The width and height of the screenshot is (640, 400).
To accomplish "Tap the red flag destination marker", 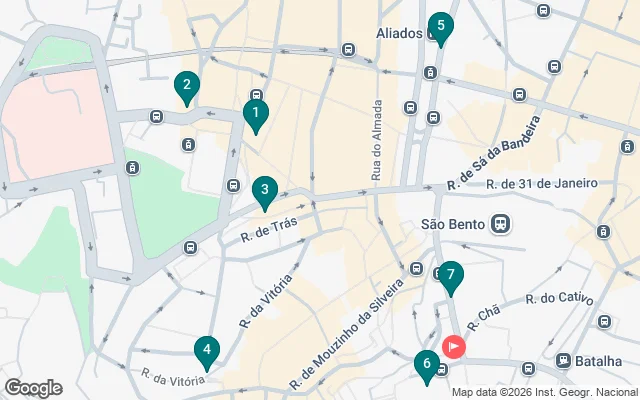I will tap(454, 347).
